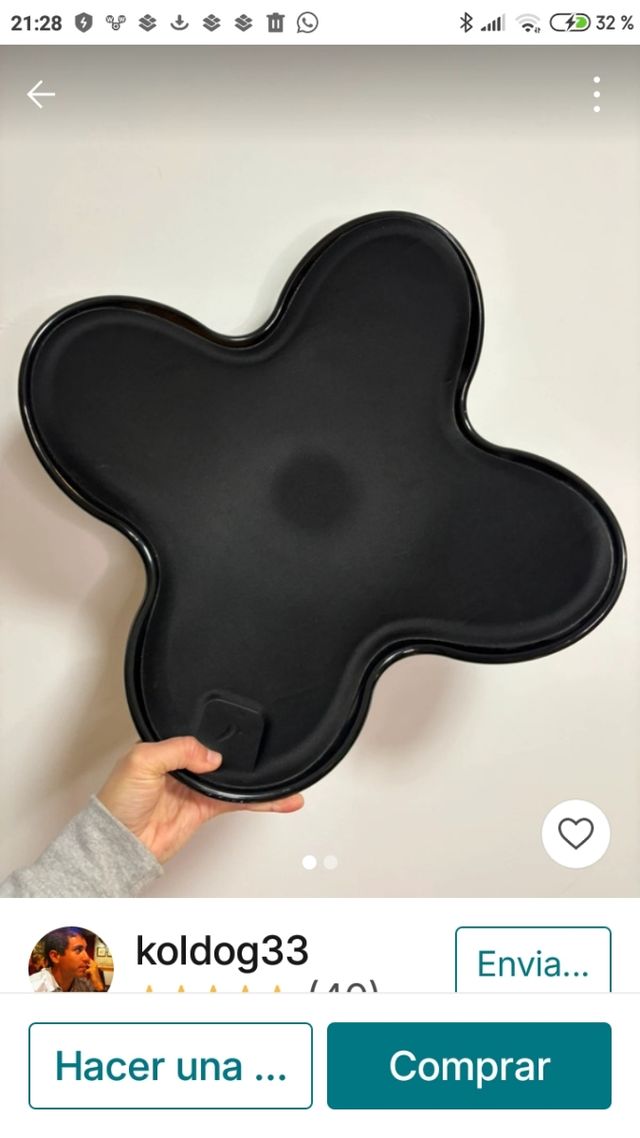Open the product photo of black tray
The image size is (640, 1138).
(320, 500)
